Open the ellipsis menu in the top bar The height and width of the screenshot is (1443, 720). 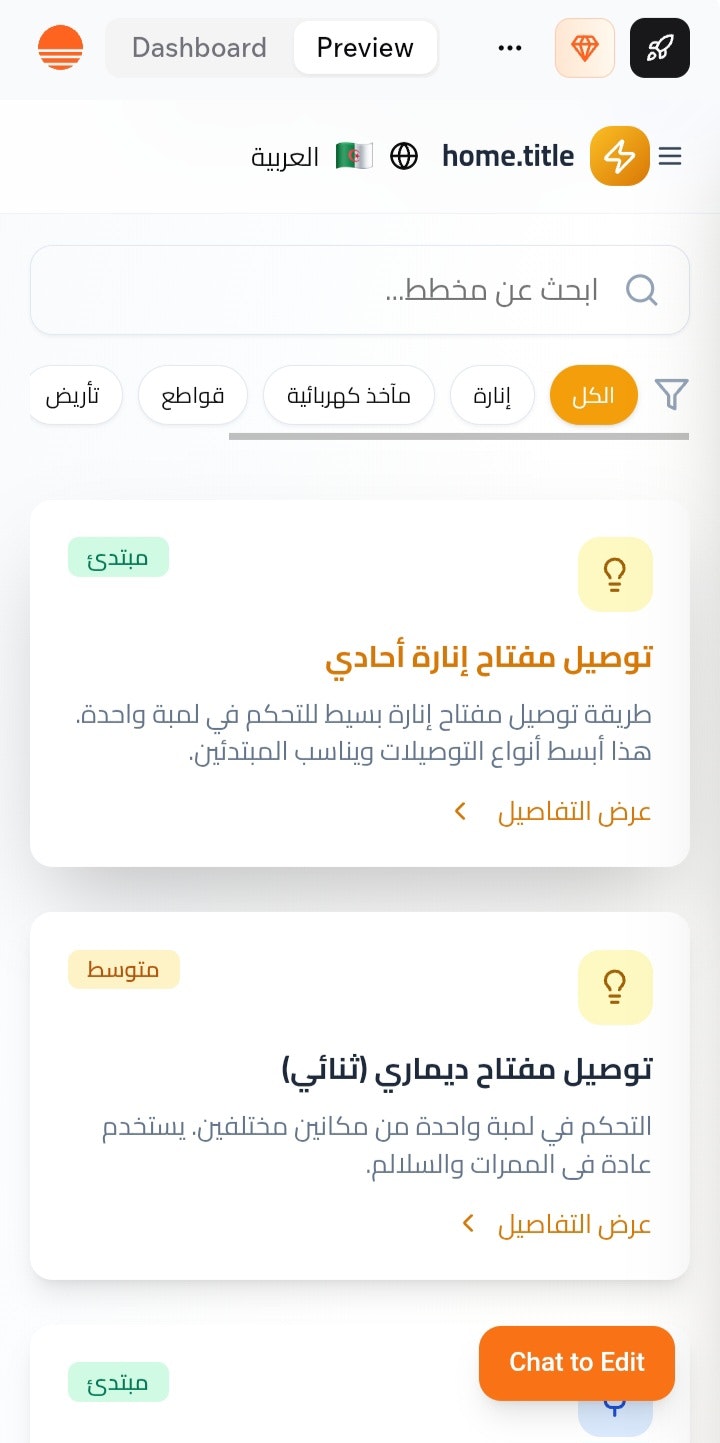click(x=510, y=47)
